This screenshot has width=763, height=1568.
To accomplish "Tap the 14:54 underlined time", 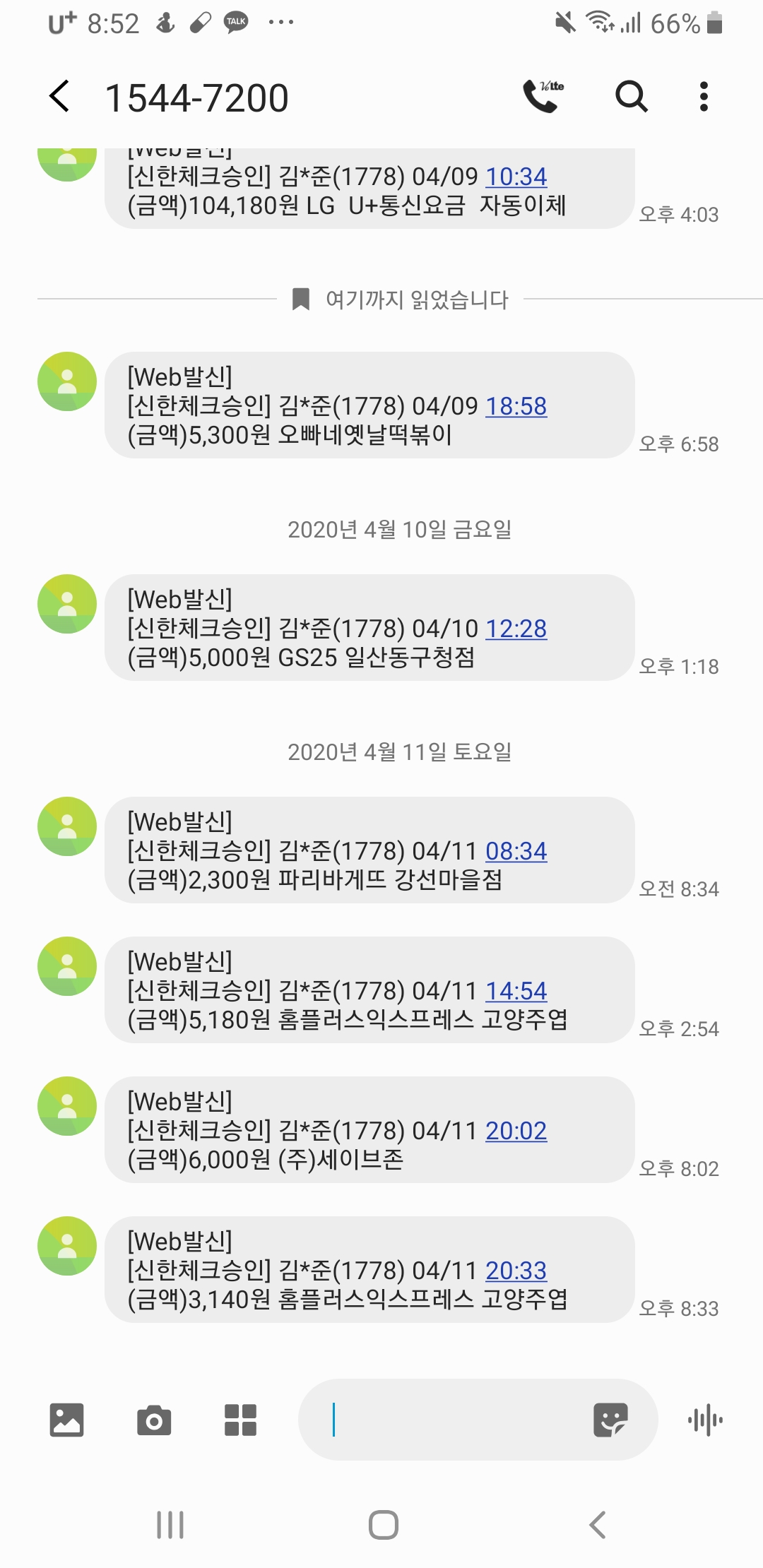I will pos(516,991).
